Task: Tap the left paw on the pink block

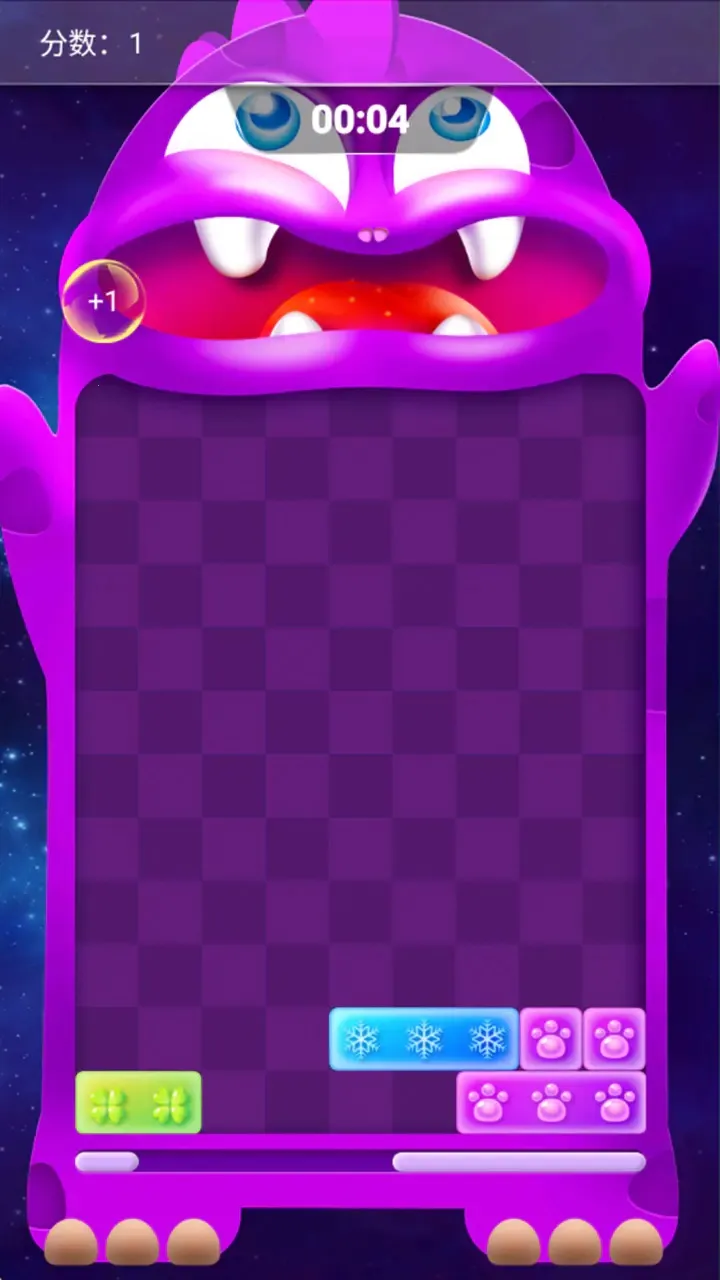Action: point(549,1039)
